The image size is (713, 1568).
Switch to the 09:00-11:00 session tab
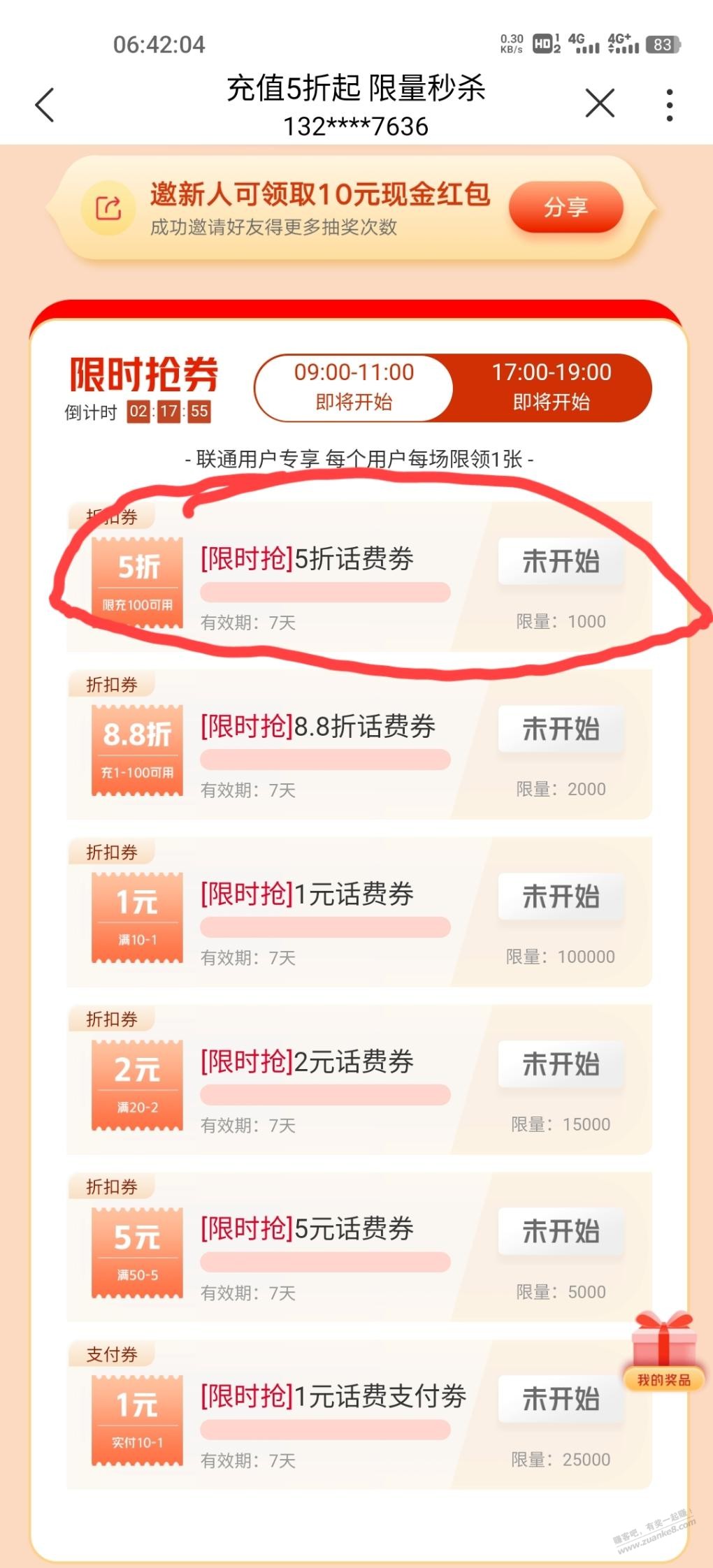click(354, 387)
